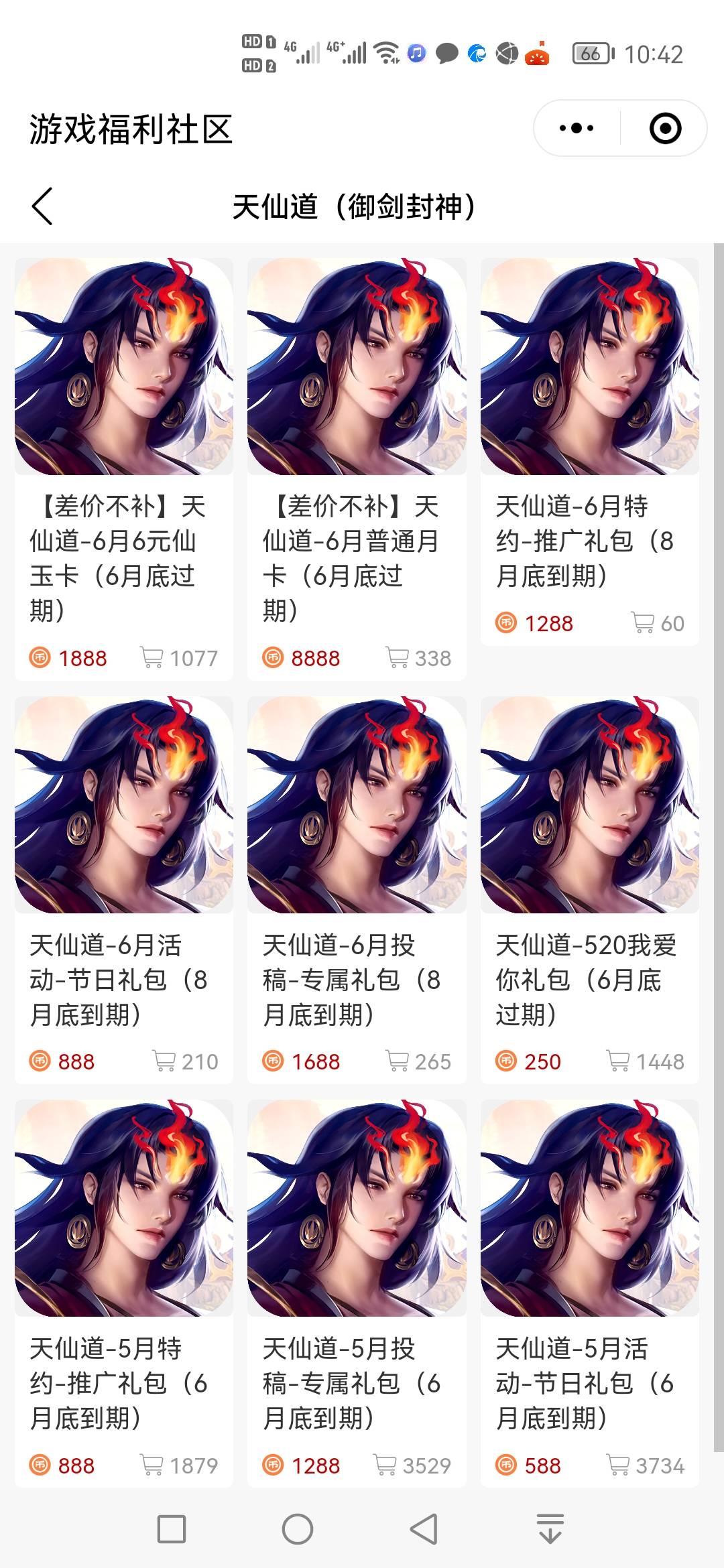This screenshot has width=724, height=1568.
Task: Open recent apps from navigation bar
Action: 172,1529
